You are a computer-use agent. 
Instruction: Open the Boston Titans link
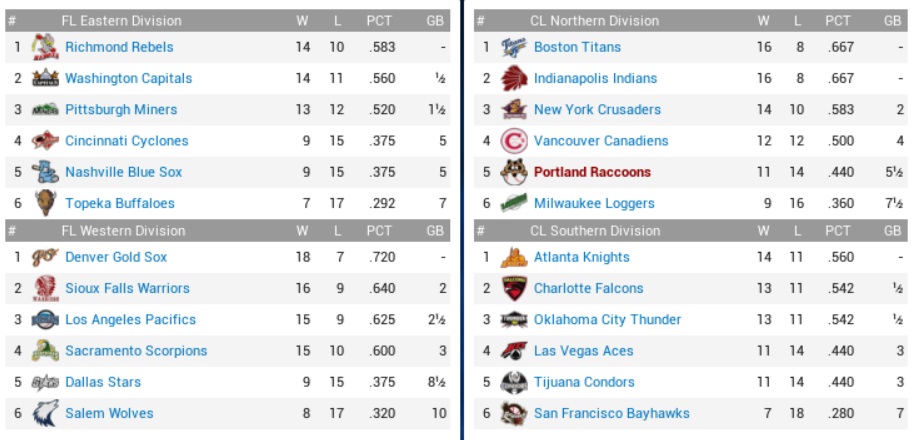coord(577,47)
